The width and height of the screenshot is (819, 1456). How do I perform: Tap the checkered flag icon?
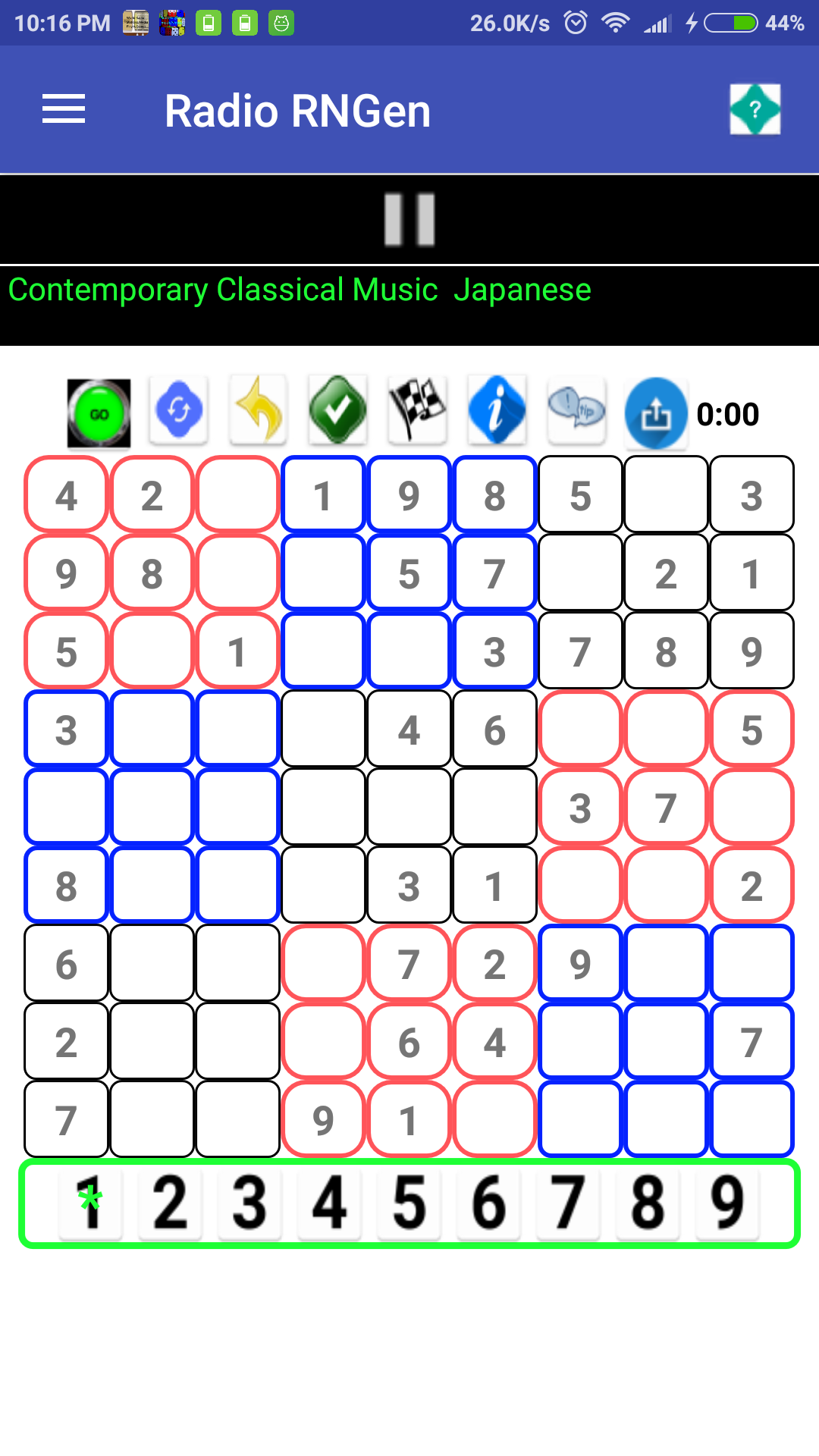(417, 411)
